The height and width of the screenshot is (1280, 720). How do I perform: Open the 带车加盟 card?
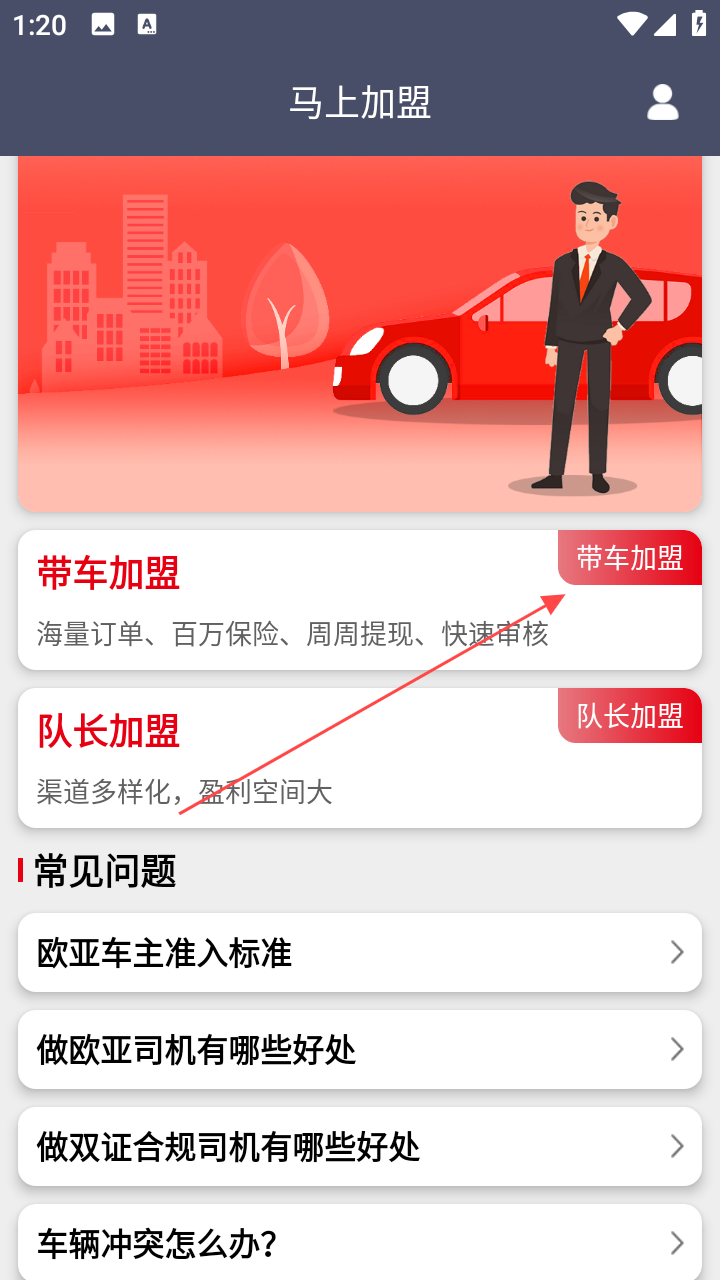(300, 600)
